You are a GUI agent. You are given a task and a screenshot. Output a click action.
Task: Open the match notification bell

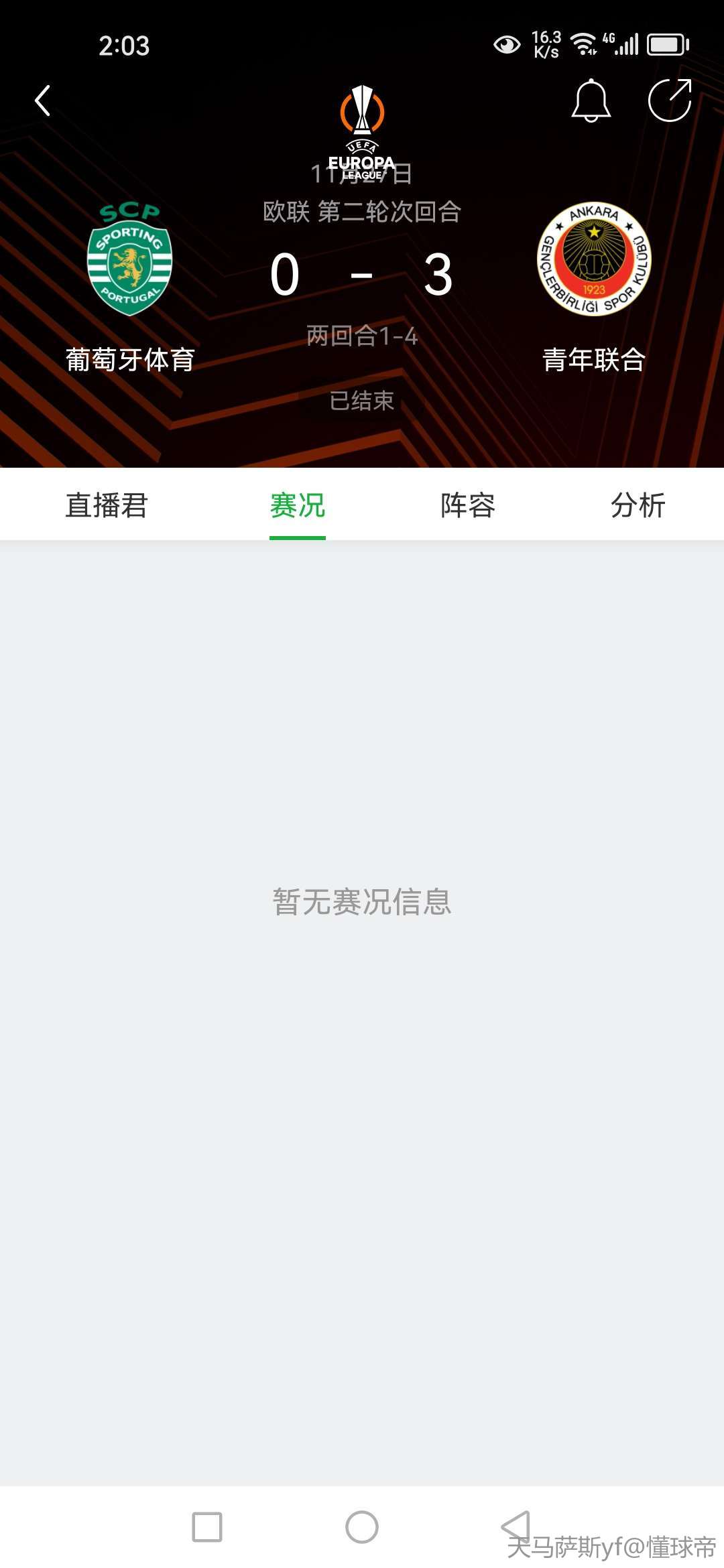[591, 101]
